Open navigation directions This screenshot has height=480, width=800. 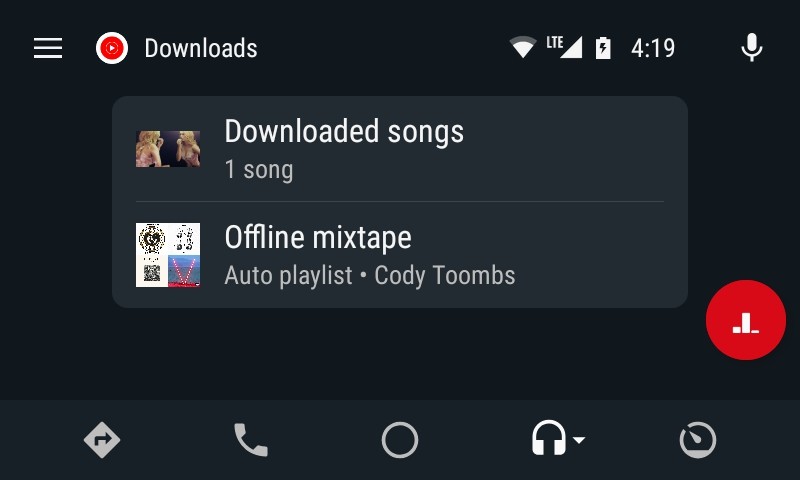102,440
